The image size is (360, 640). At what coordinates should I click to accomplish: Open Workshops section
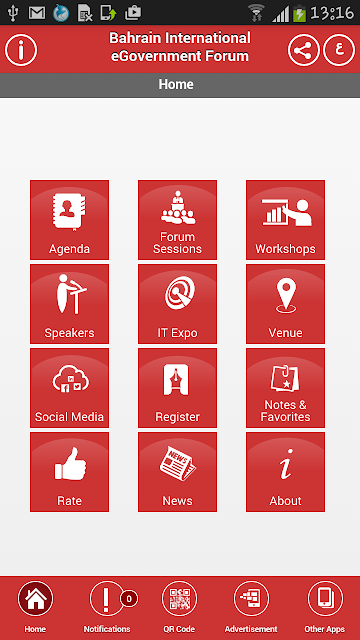click(285, 220)
